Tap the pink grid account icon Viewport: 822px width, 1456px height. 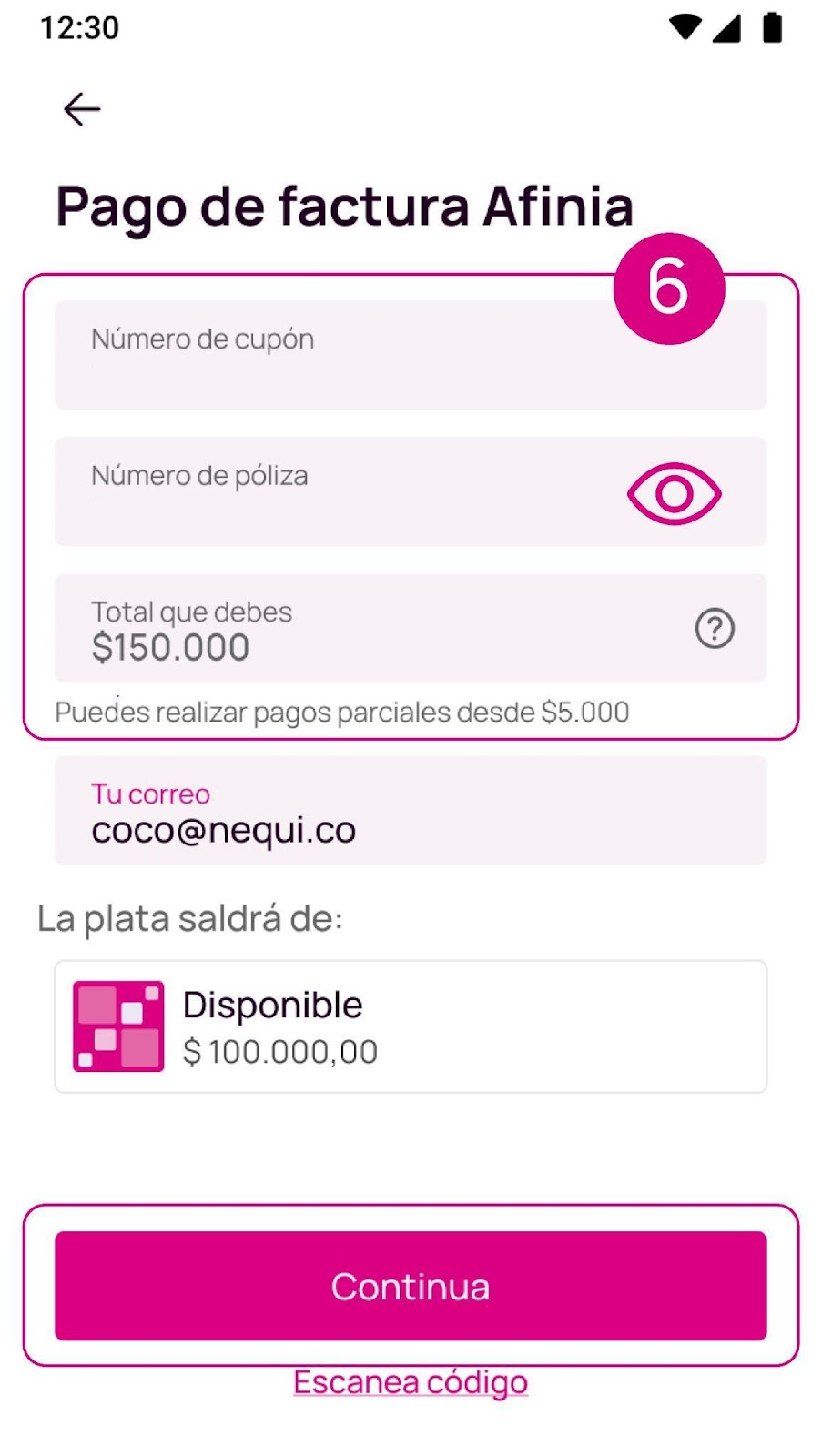pyautogui.click(x=117, y=1025)
